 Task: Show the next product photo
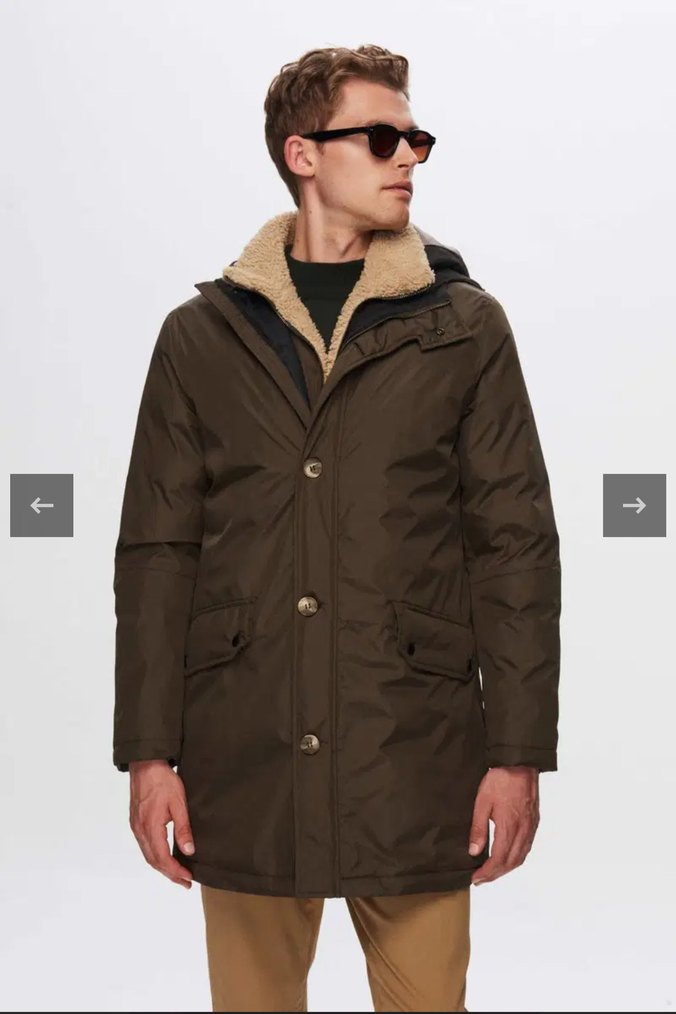point(634,505)
